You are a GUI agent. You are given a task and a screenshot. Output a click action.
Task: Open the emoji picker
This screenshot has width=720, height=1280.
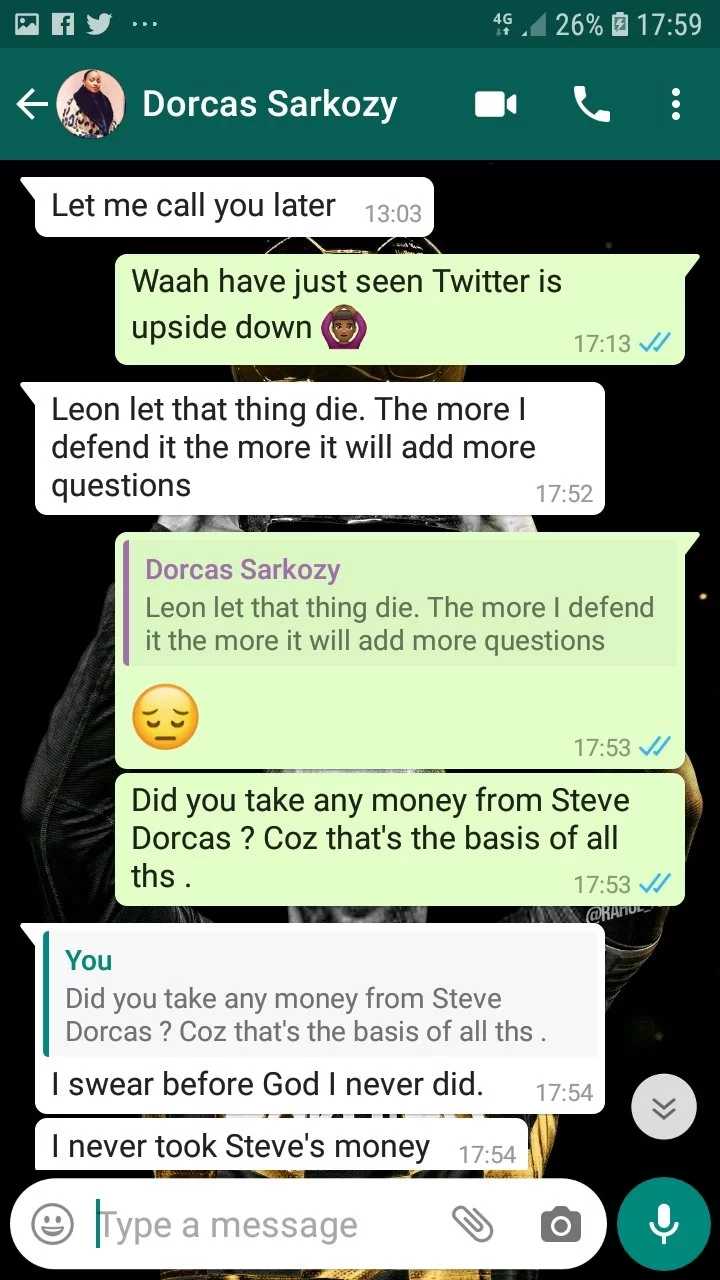point(52,1224)
